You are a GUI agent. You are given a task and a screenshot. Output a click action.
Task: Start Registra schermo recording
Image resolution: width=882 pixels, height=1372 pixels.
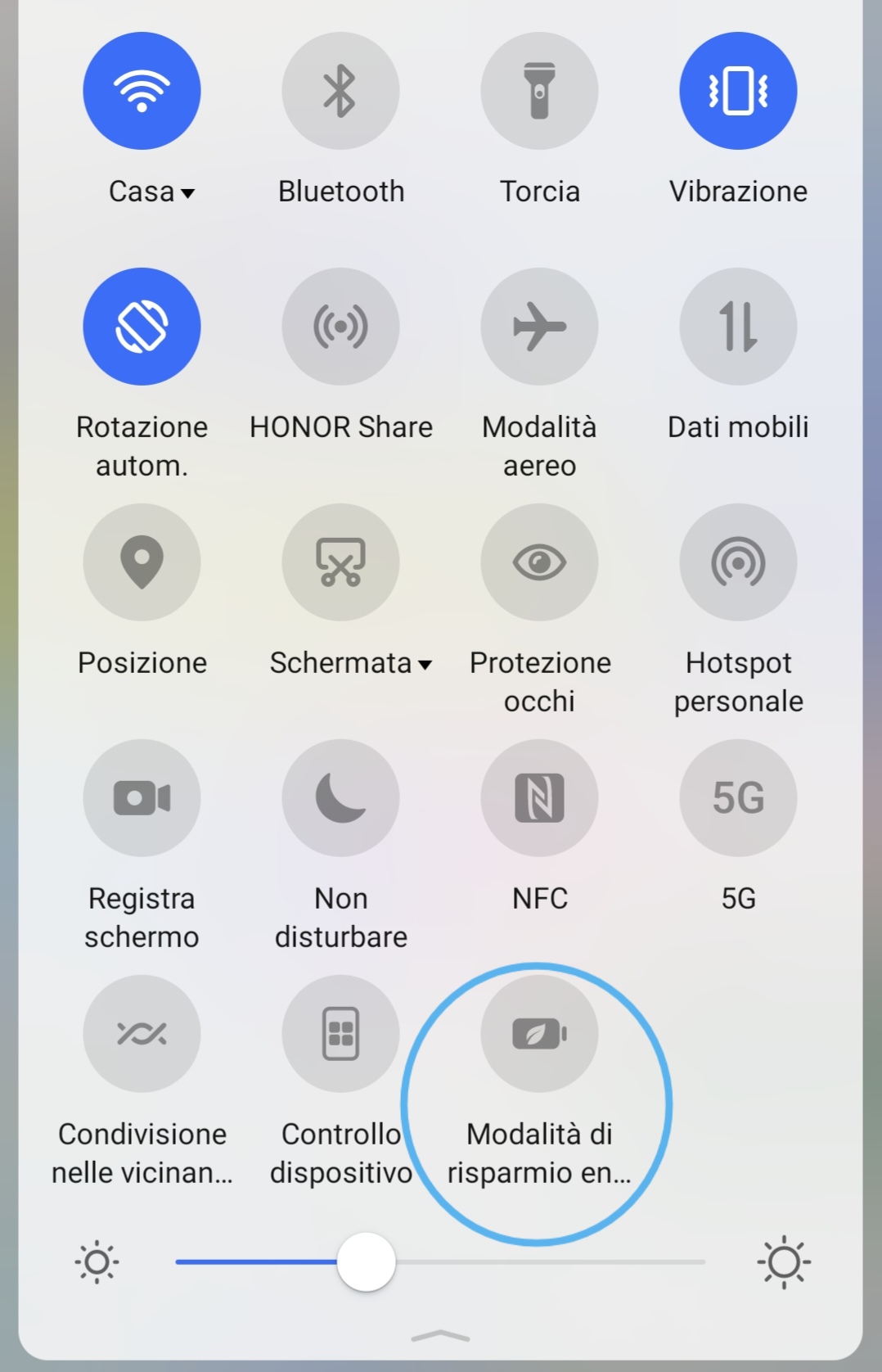pos(142,797)
